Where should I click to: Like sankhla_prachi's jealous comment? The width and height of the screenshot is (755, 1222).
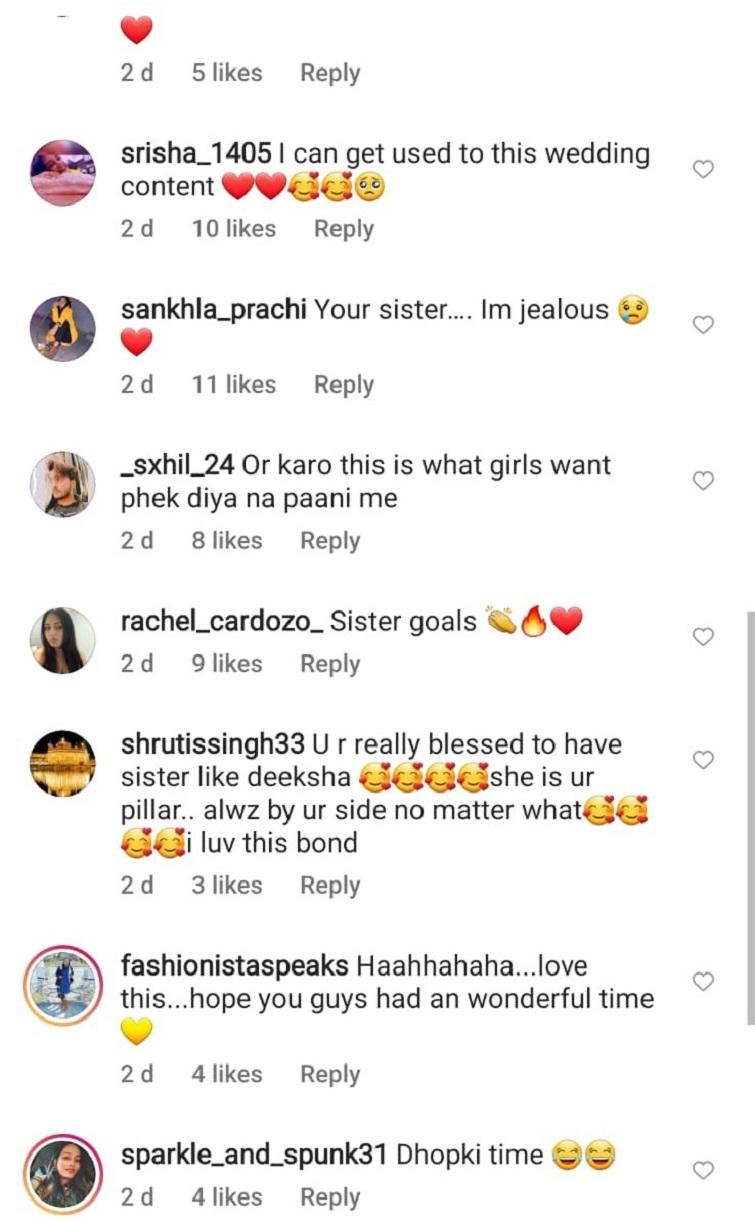[703, 325]
